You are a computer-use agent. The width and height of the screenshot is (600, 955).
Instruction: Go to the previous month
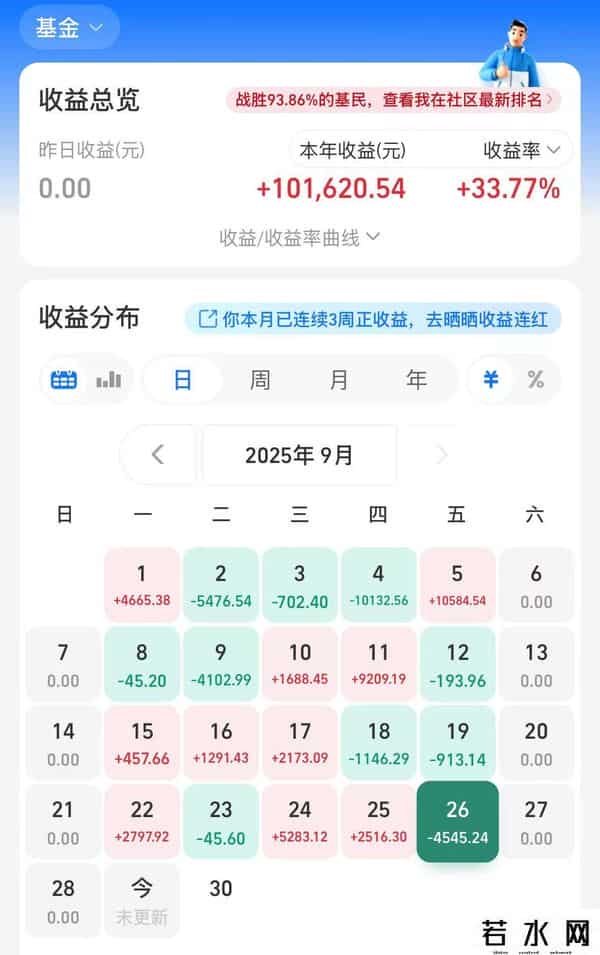[157, 455]
